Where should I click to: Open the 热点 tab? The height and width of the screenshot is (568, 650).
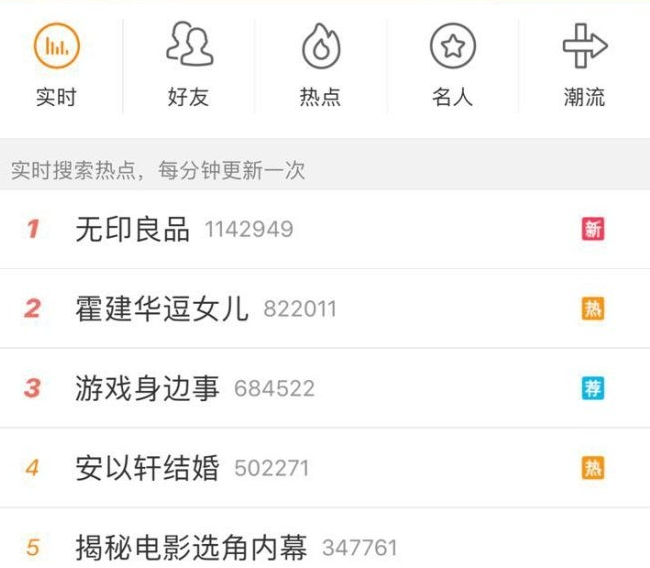click(x=321, y=64)
